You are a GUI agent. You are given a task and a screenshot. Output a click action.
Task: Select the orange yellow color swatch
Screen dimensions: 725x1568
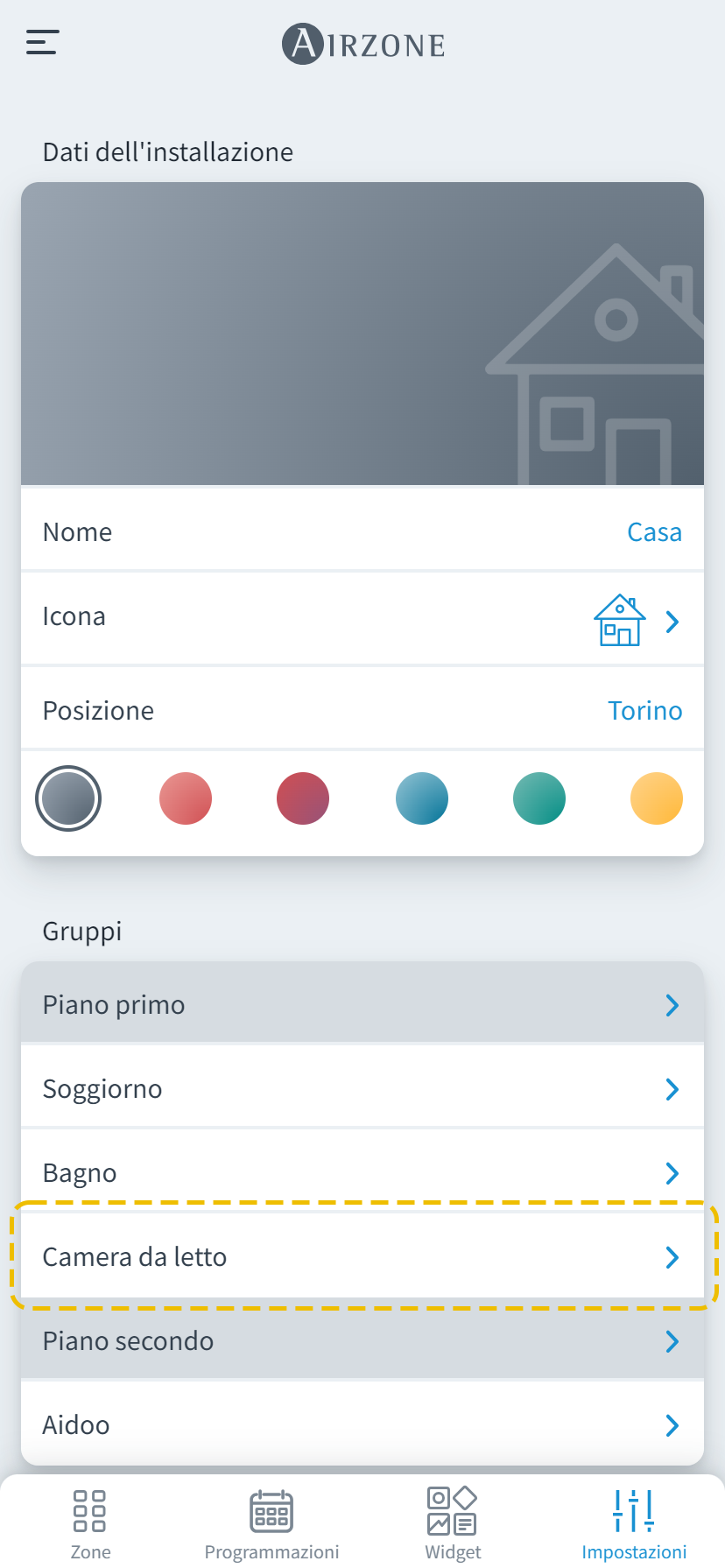(x=657, y=798)
